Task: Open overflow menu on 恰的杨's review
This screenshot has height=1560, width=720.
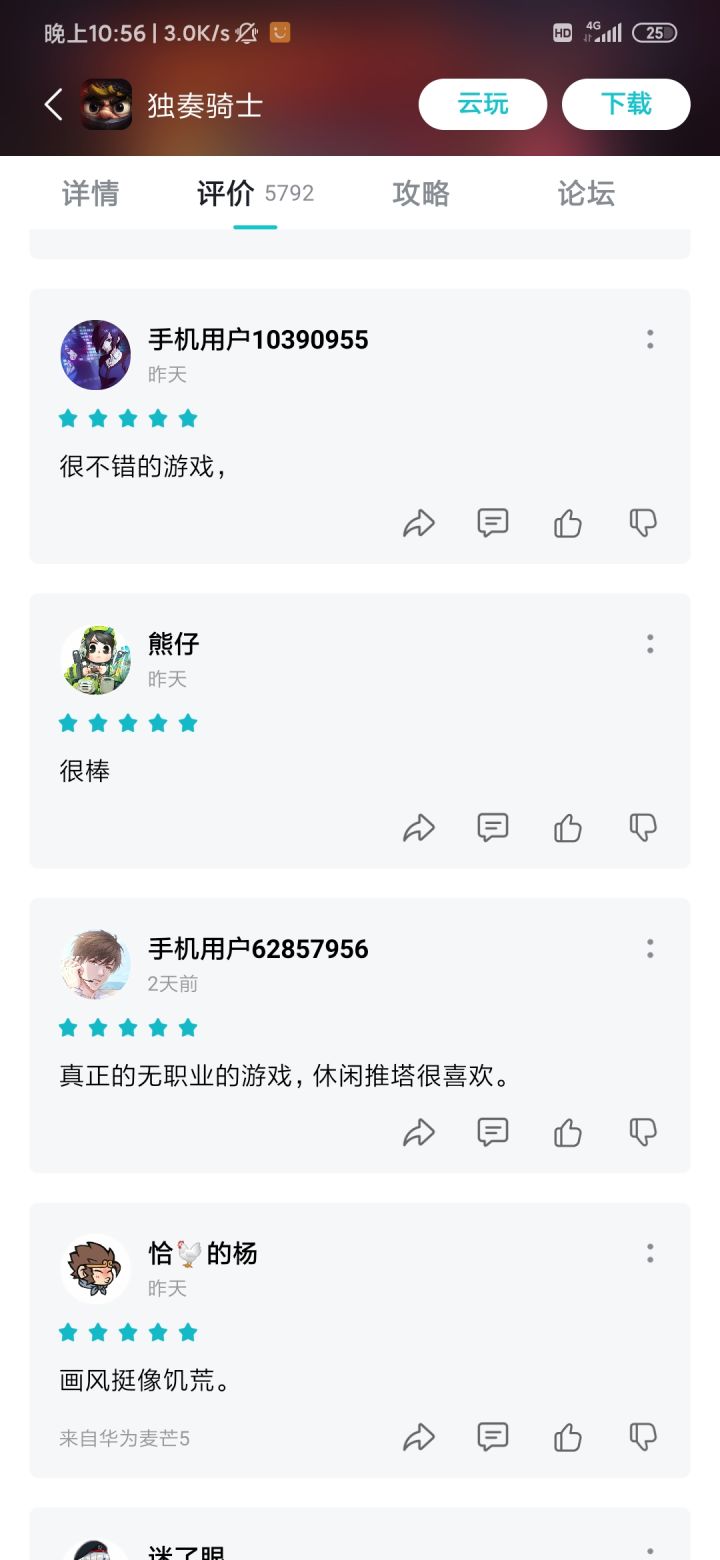Action: [650, 1253]
